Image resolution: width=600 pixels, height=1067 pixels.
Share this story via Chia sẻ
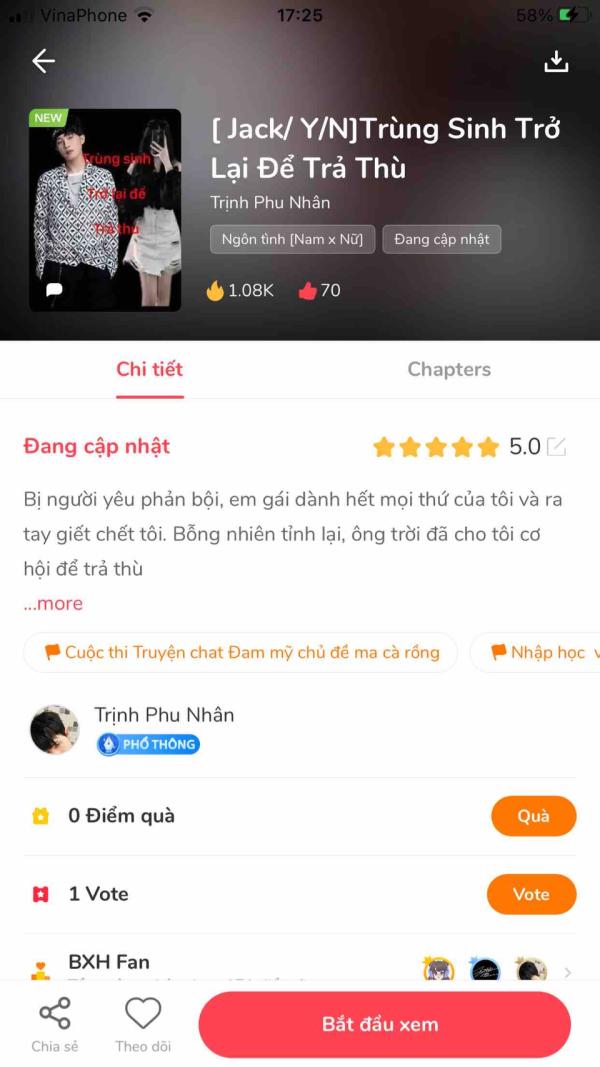[54, 1025]
